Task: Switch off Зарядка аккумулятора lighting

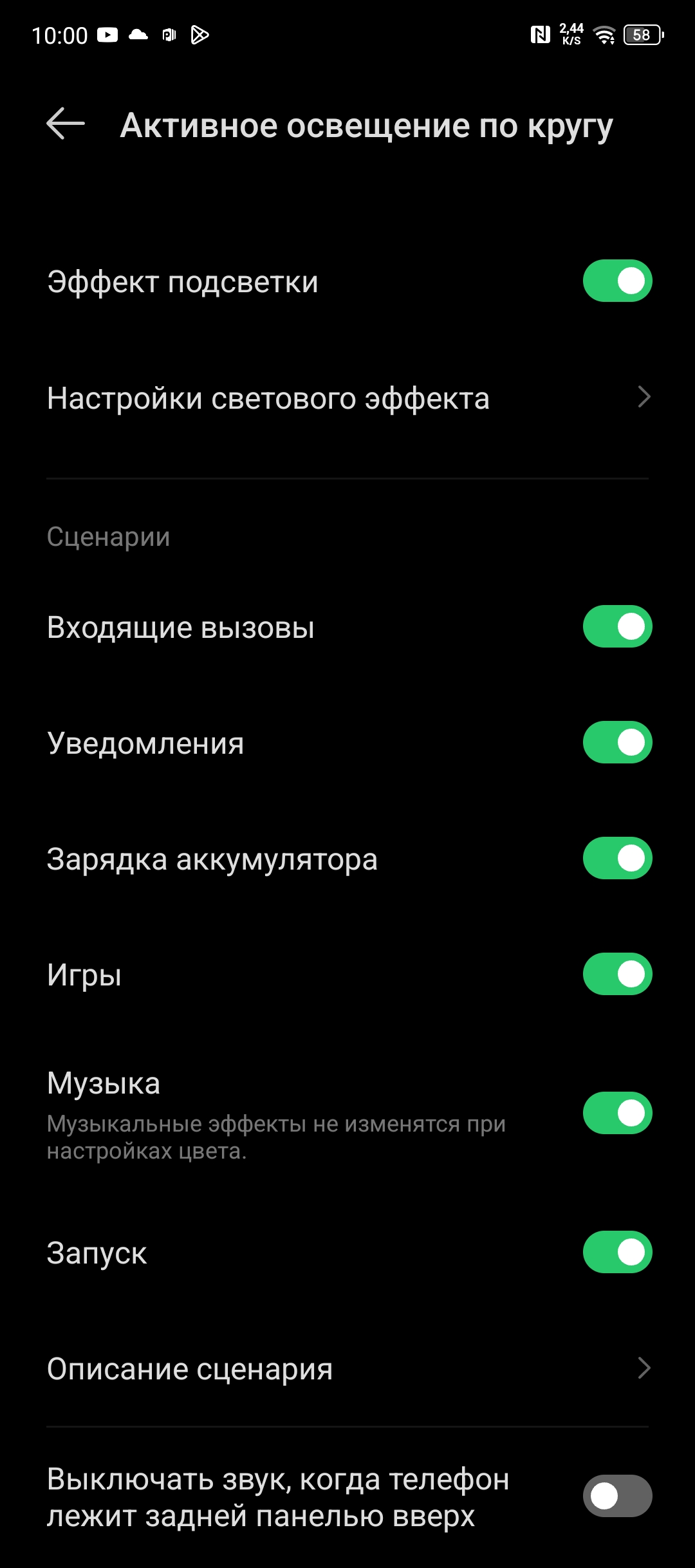Action: 617,859
